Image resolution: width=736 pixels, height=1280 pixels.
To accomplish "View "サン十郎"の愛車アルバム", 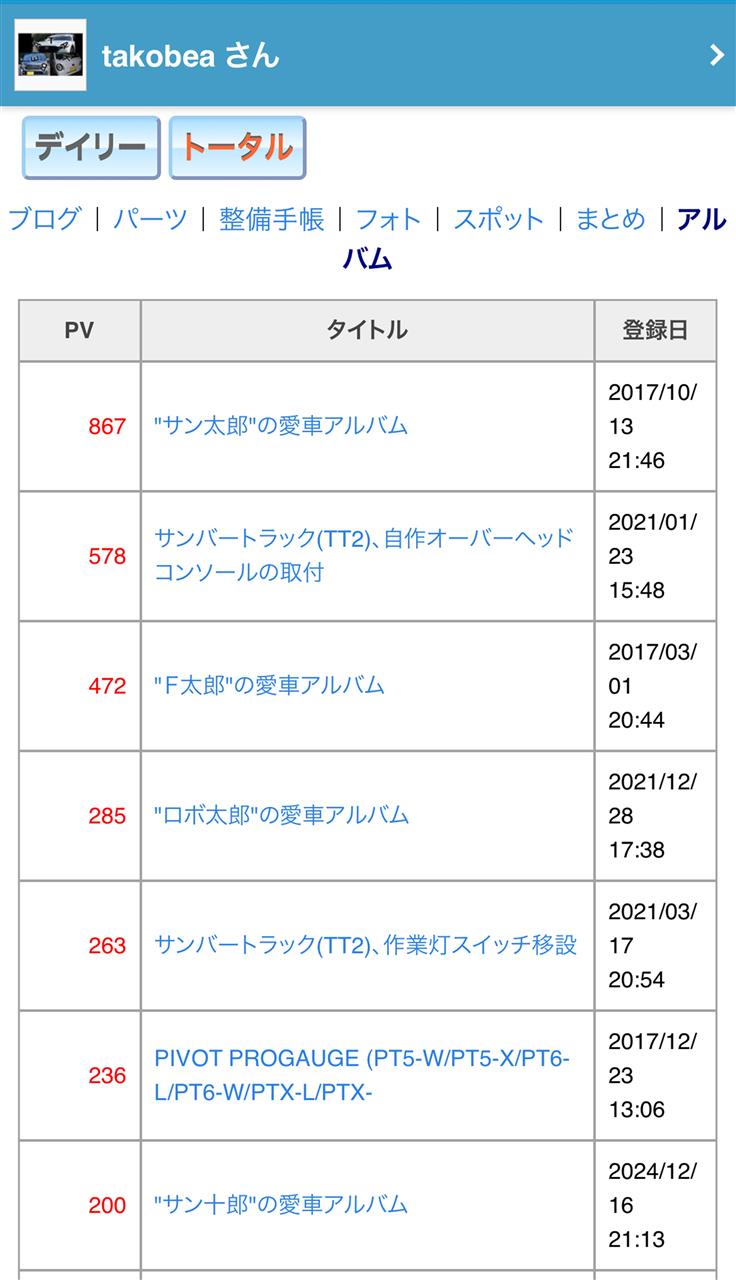I will [281, 1205].
